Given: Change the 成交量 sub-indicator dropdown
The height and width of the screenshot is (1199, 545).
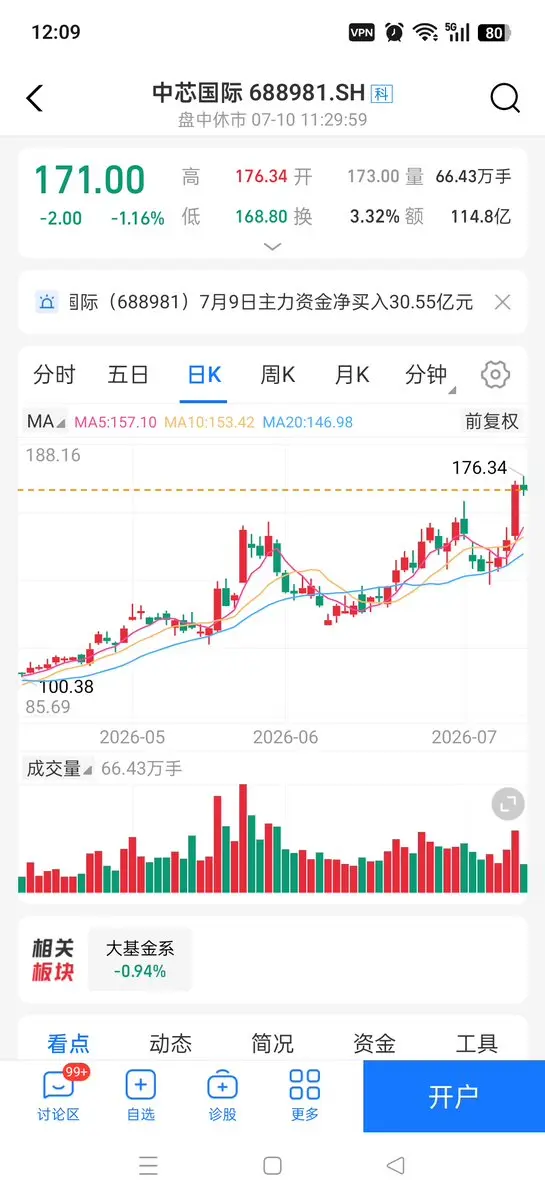Looking at the screenshot, I should (59, 768).
